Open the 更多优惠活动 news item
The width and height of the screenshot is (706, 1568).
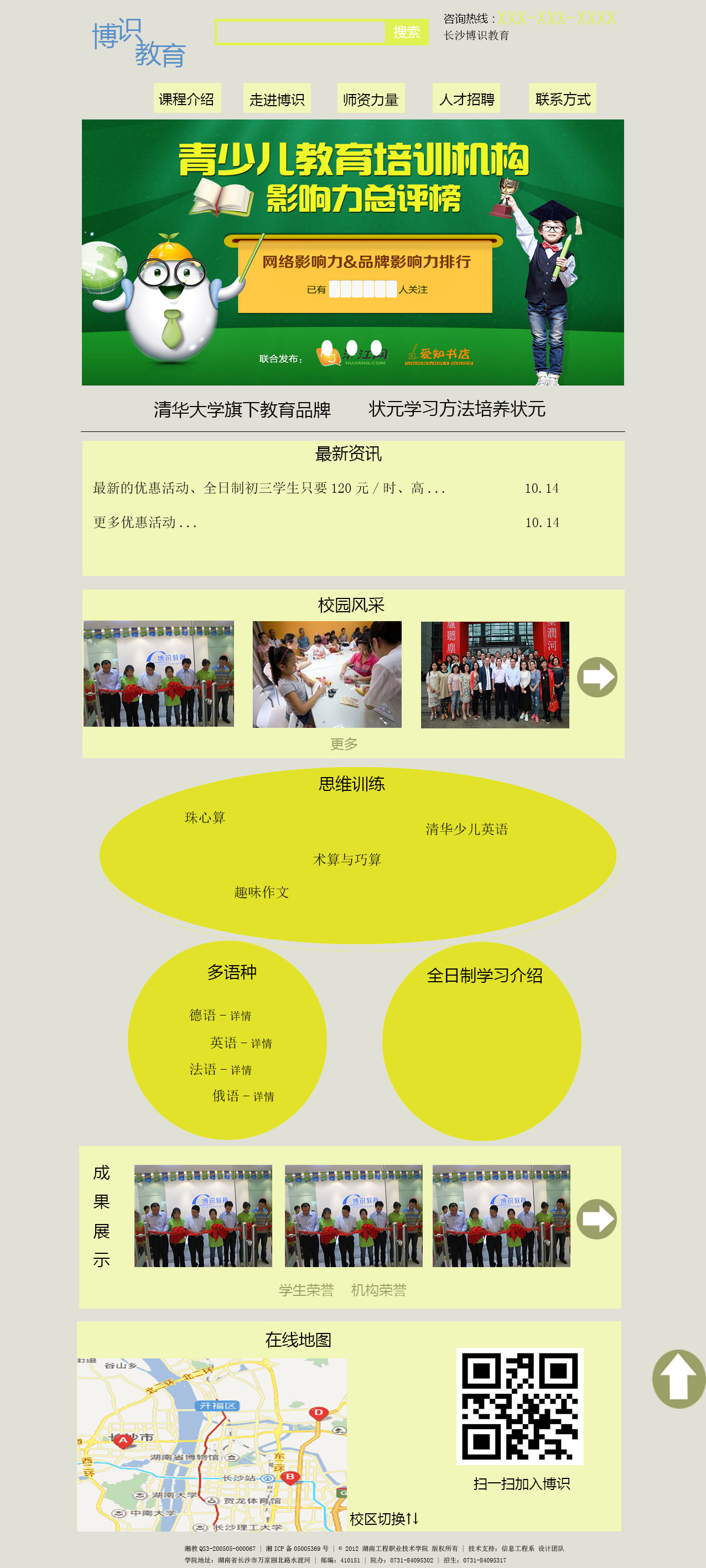pyautogui.click(x=145, y=522)
